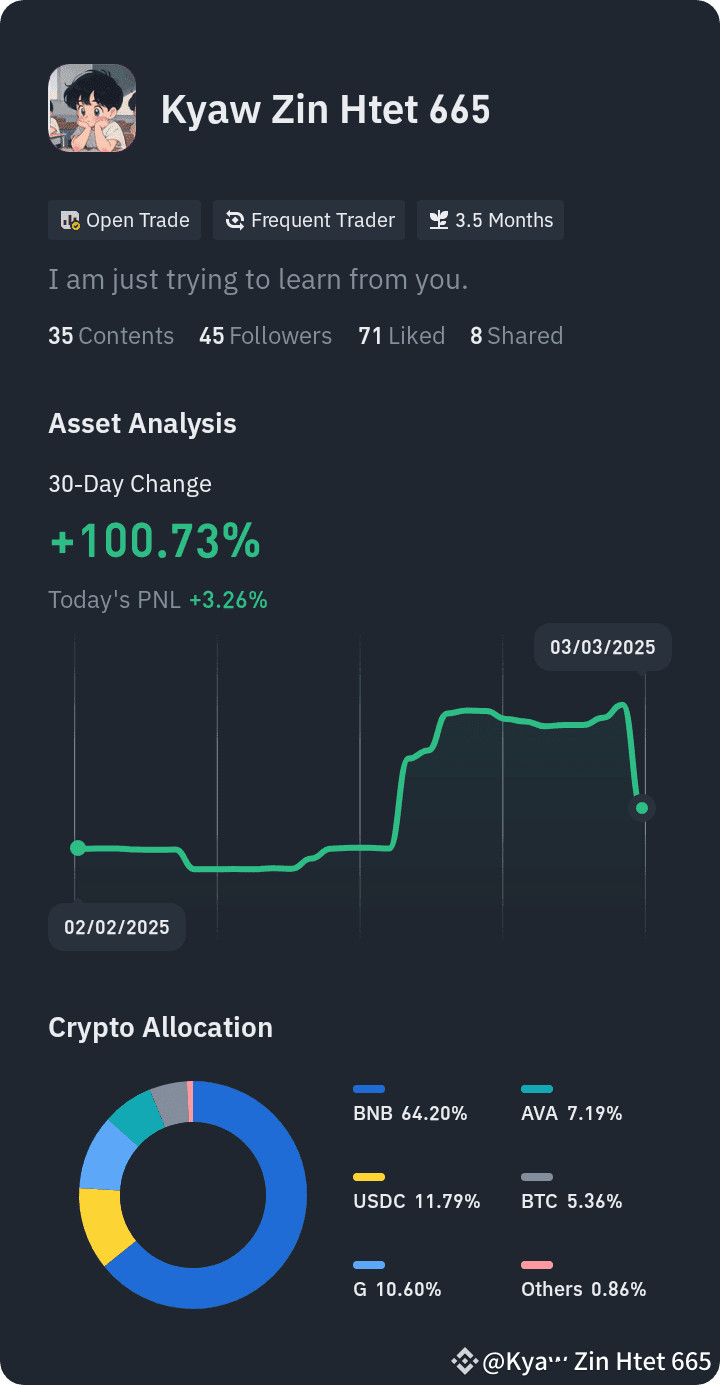Open the user's avatar image
720x1385 pixels.
coord(91,108)
